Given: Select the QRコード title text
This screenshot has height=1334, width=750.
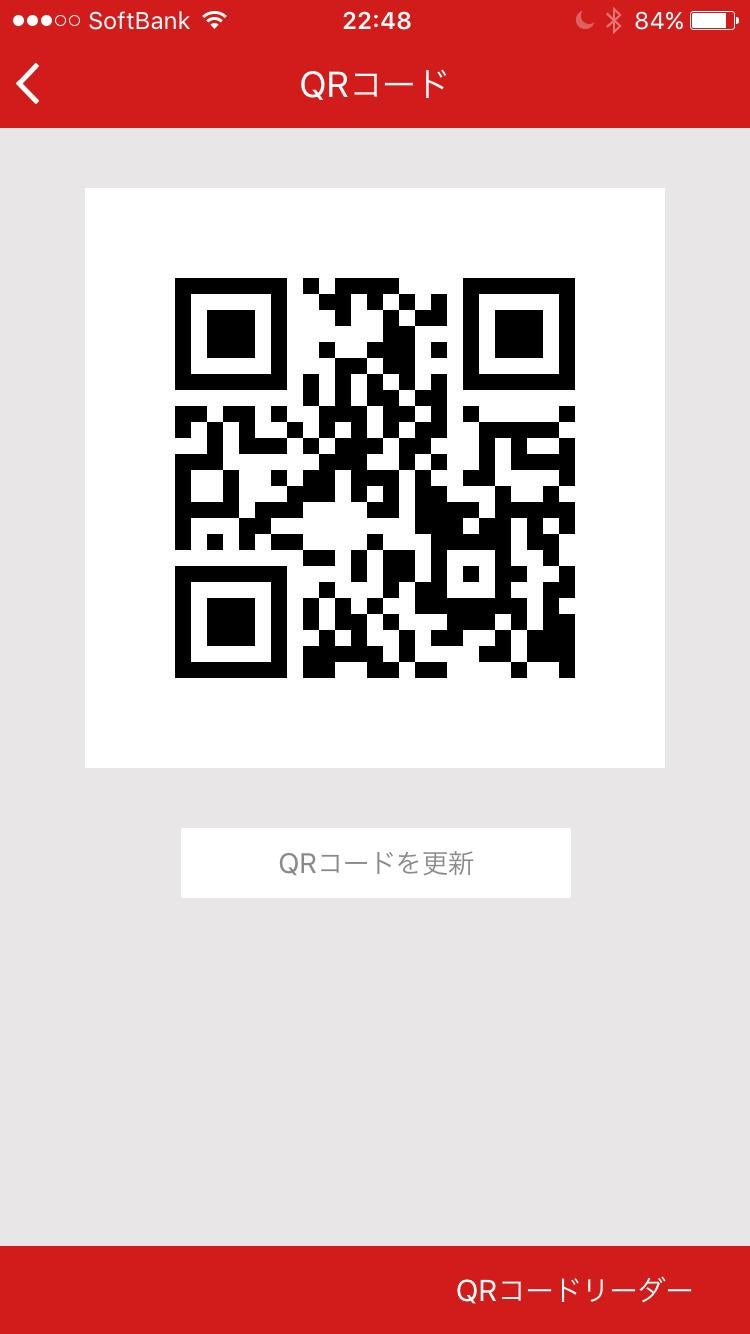Looking at the screenshot, I should click(x=375, y=84).
